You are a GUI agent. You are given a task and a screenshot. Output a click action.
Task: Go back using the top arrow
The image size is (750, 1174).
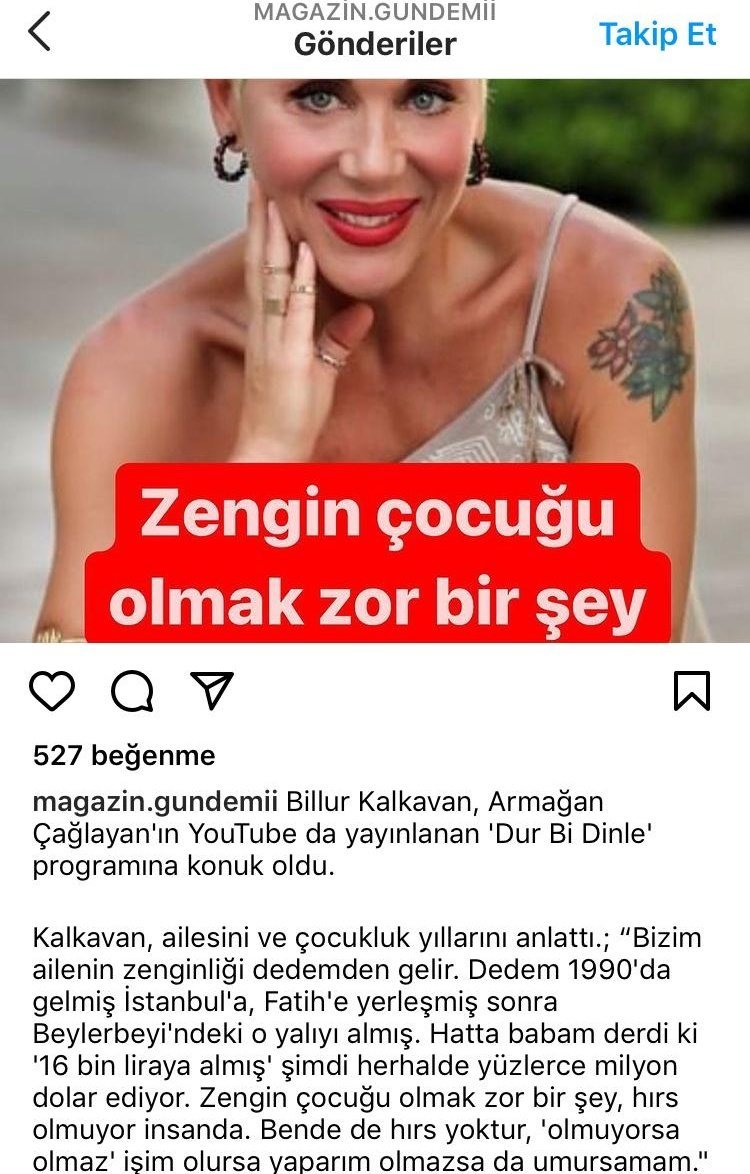(x=39, y=32)
